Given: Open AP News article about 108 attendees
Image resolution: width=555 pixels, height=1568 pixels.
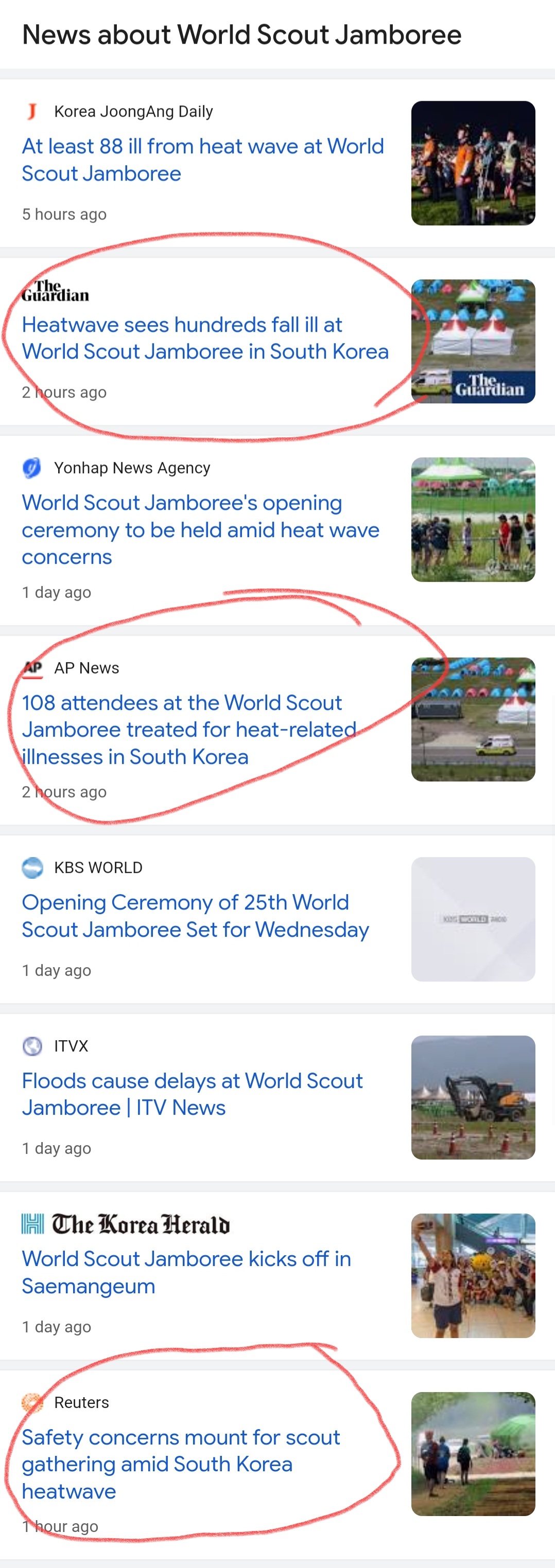Looking at the screenshot, I should [x=189, y=729].
